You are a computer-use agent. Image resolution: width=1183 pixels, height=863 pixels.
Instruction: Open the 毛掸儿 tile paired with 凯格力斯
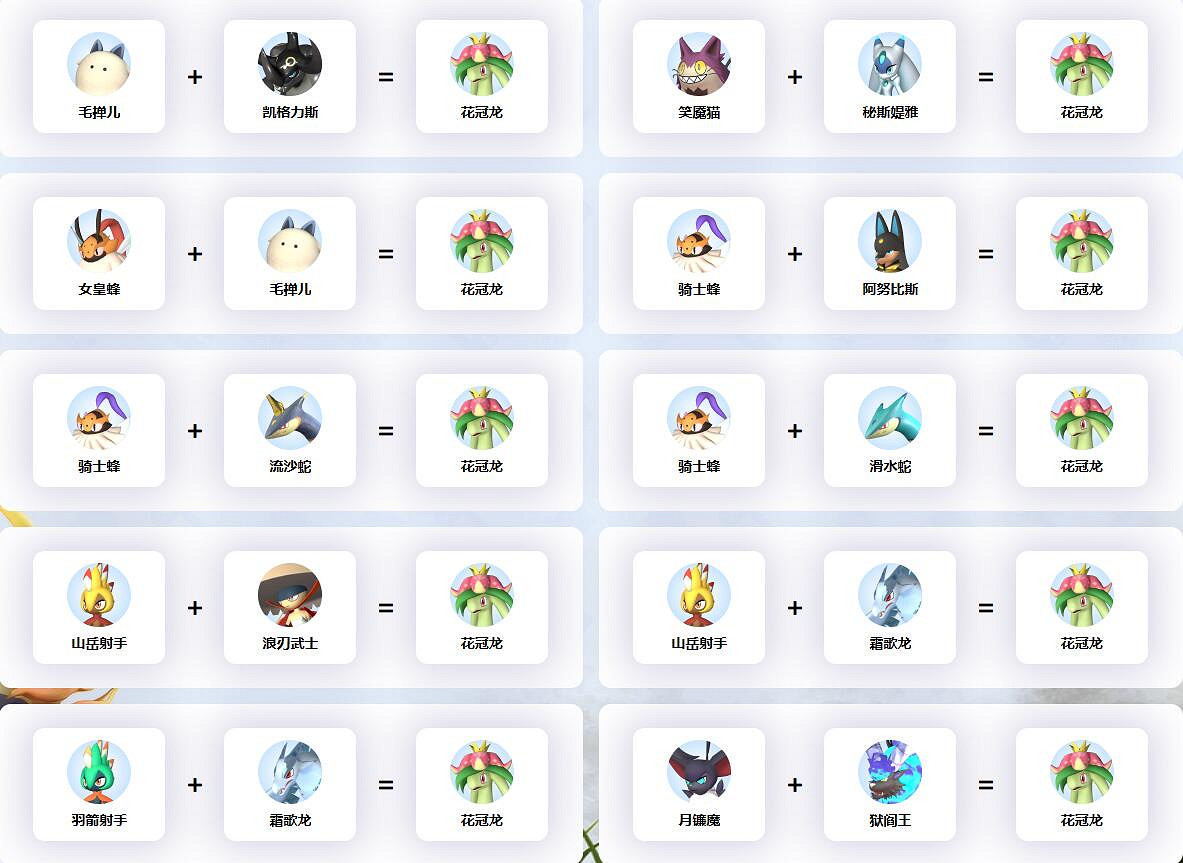tap(99, 76)
